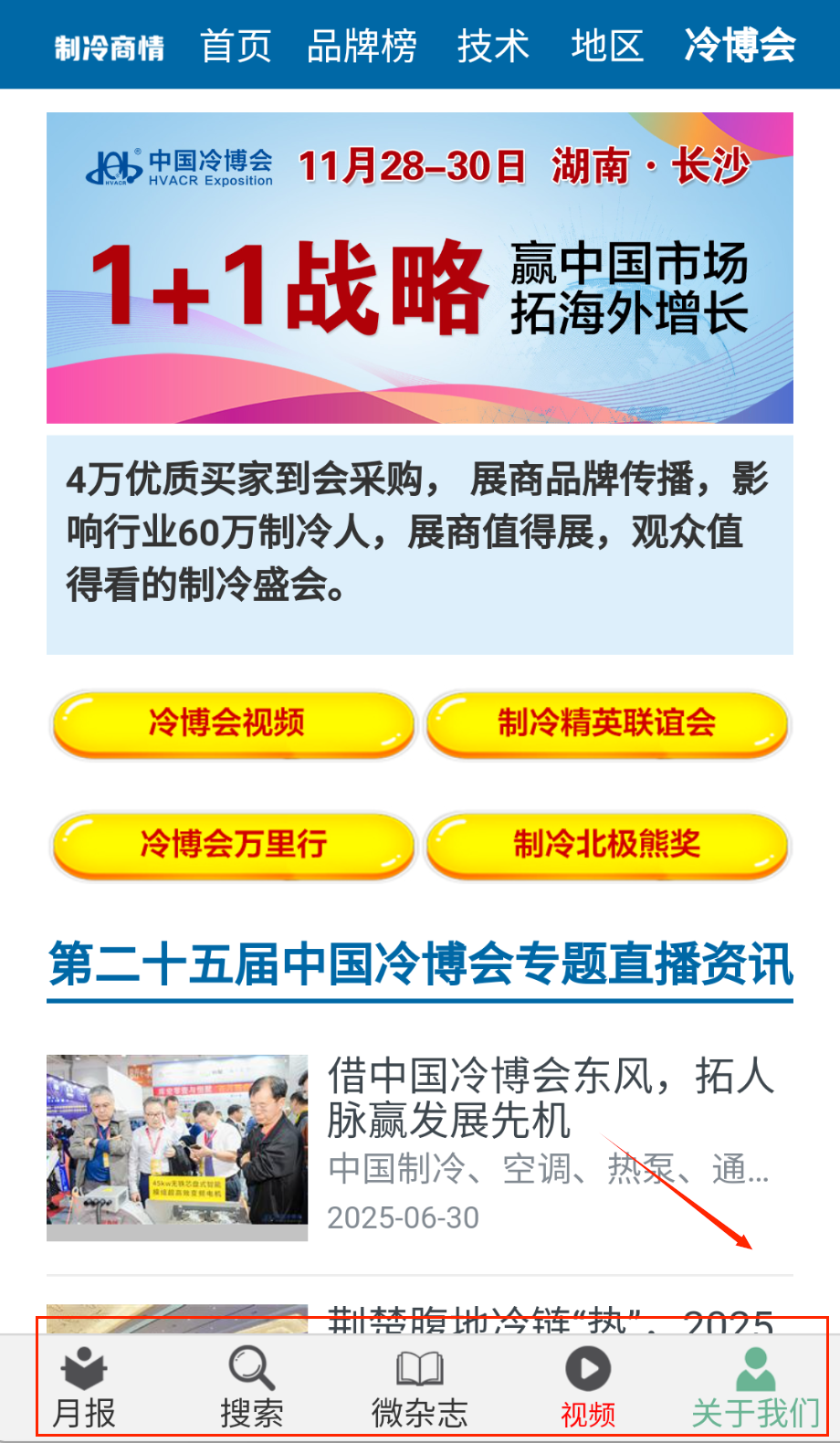The image size is (840, 1443).
Task: Tap the 冷博会视频 button
Action: pyautogui.click(x=234, y=723)
